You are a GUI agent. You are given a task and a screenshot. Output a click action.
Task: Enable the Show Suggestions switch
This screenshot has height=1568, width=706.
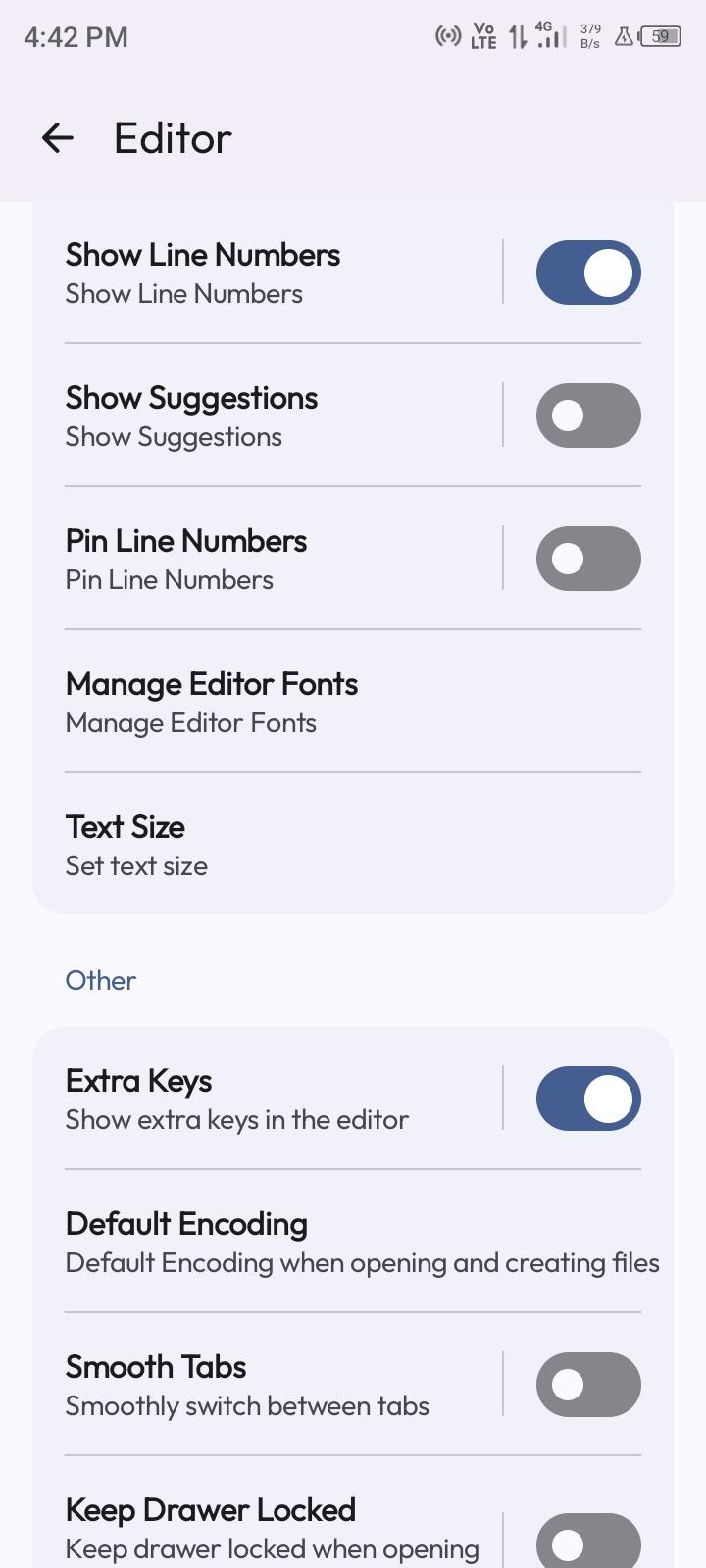tap(588, 416)
